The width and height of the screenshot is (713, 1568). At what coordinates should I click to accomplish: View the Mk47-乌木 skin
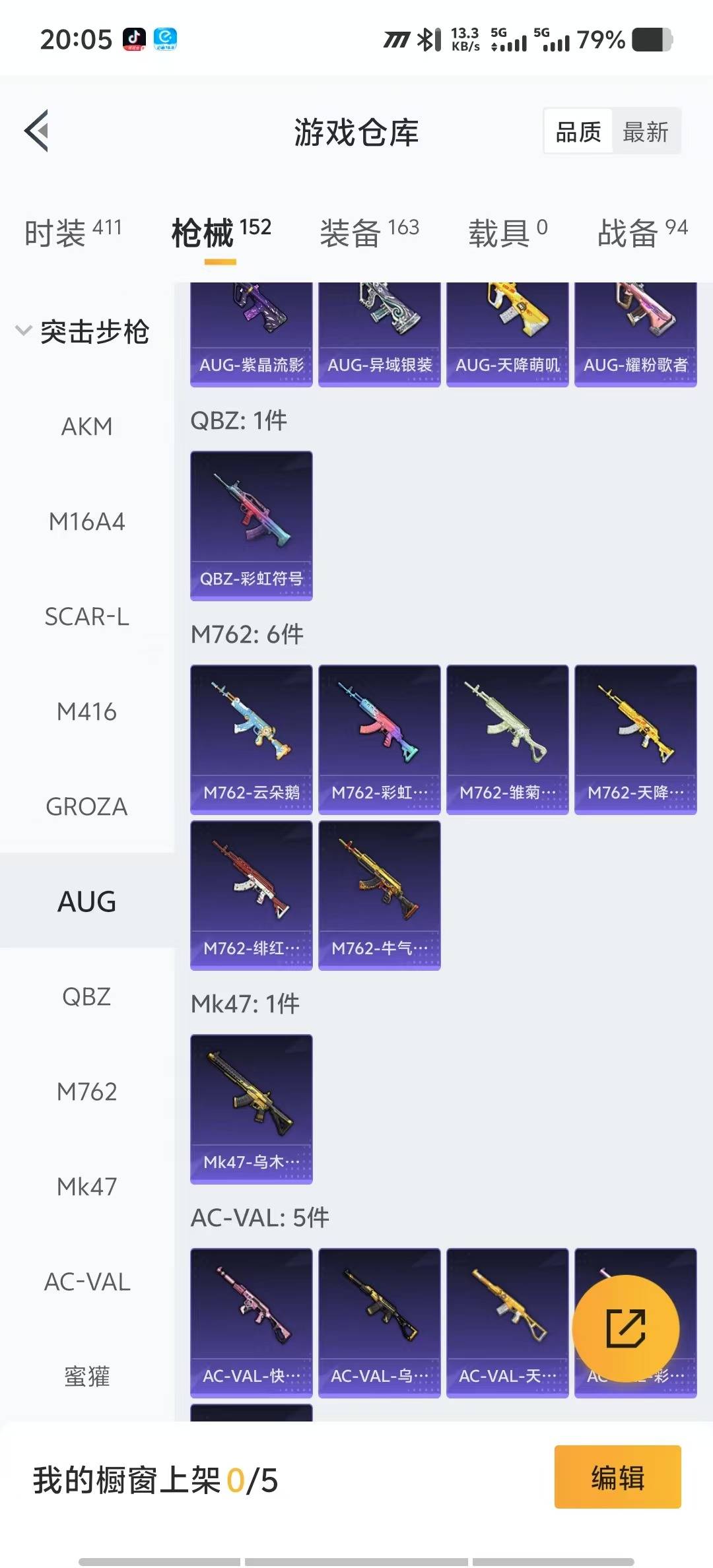coord(251,1109)
